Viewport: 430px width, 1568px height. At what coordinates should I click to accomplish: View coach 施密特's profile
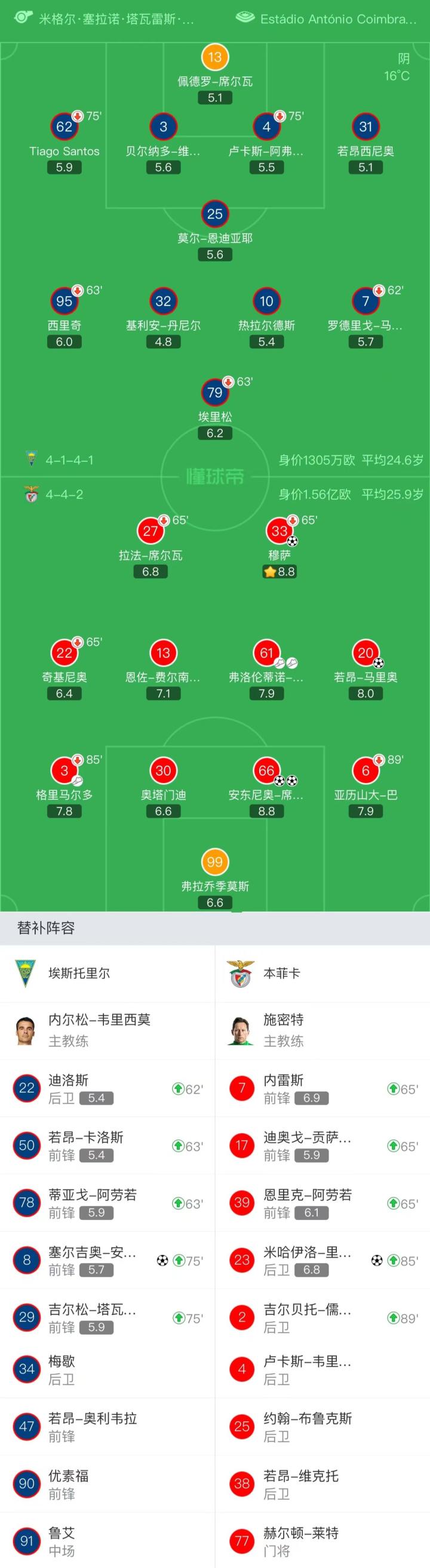point(323,1031)
